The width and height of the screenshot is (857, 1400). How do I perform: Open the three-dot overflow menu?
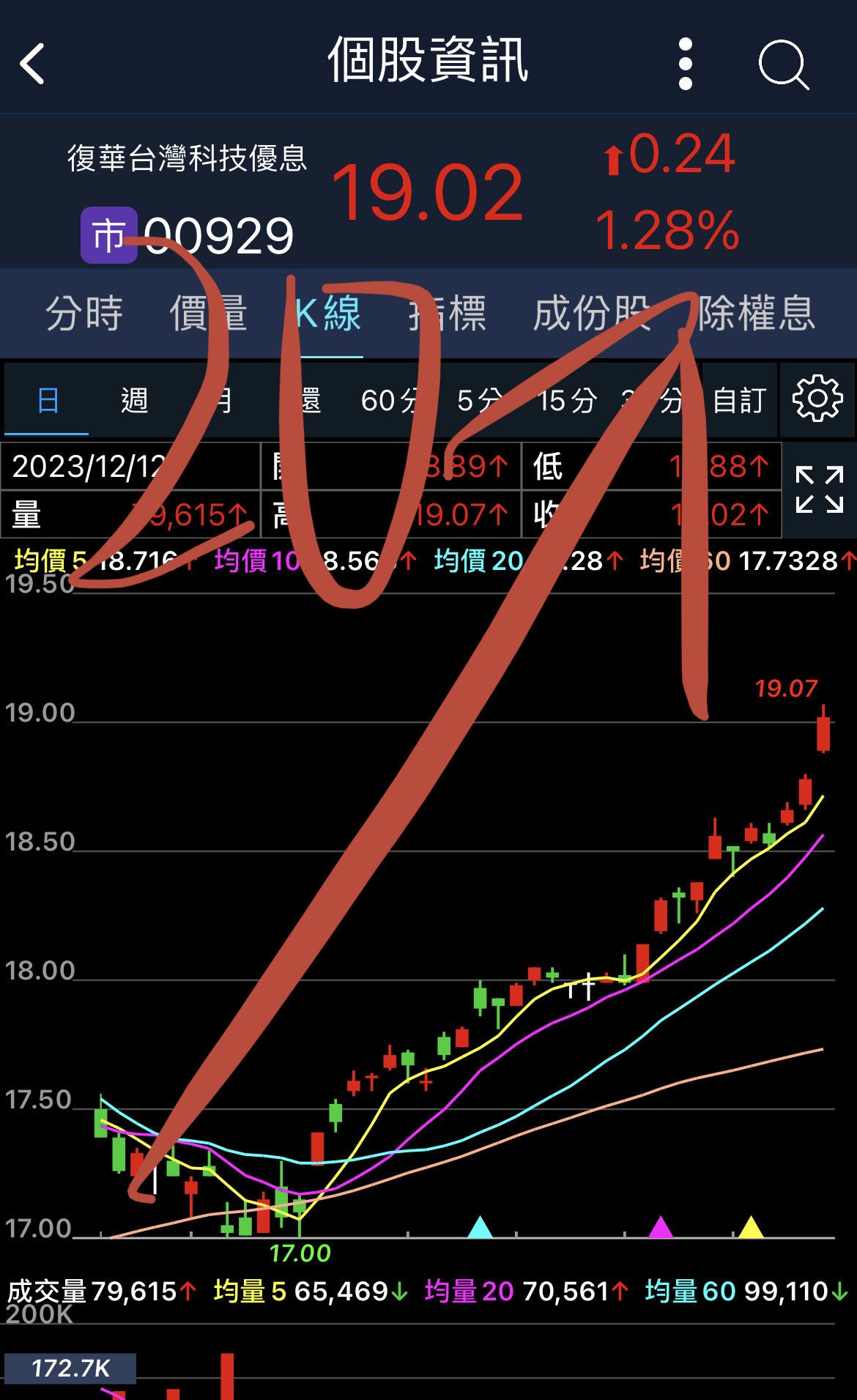click(686, 64)
